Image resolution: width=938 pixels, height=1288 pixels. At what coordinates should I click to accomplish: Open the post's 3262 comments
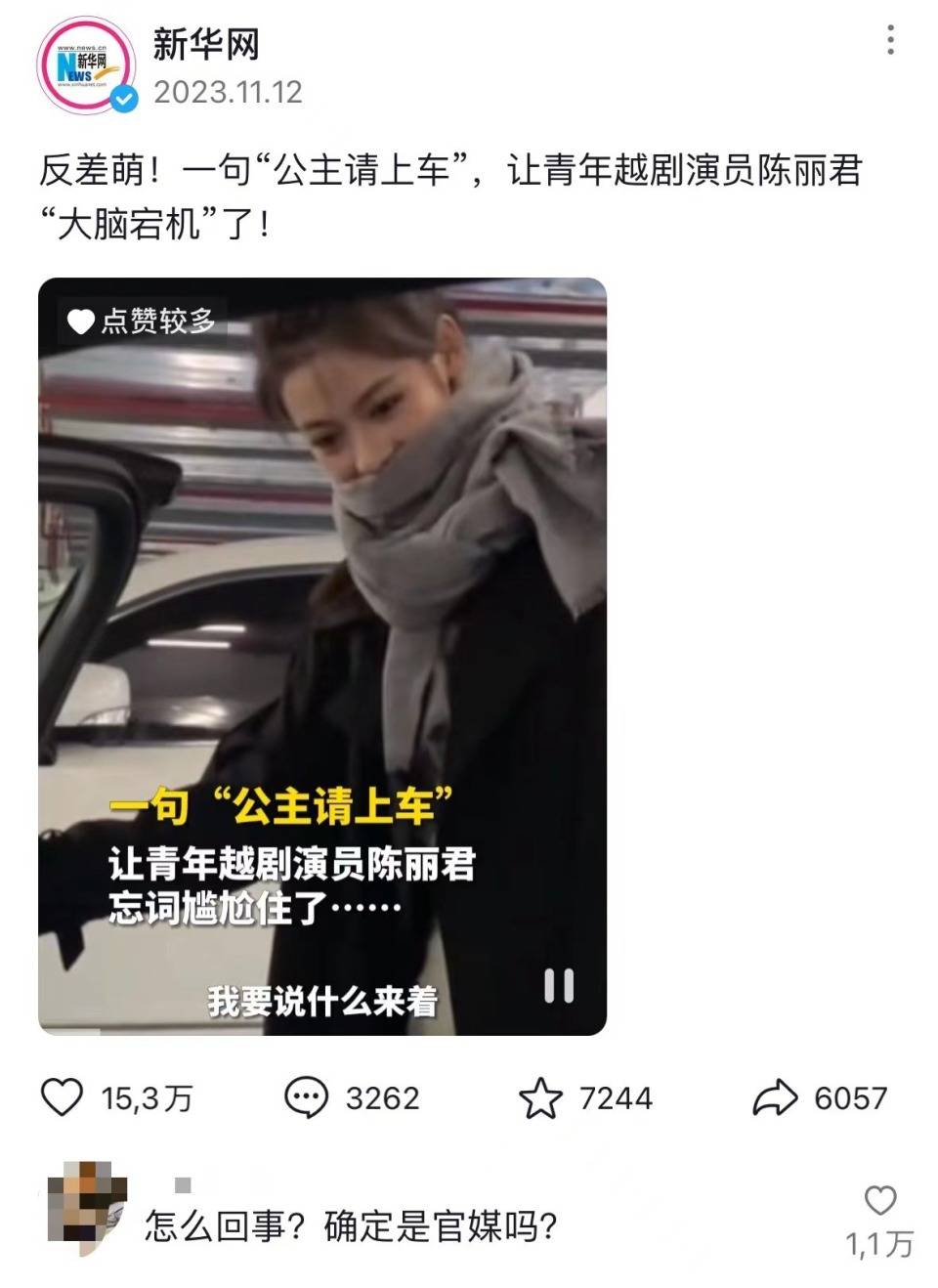coord(306,1097)
